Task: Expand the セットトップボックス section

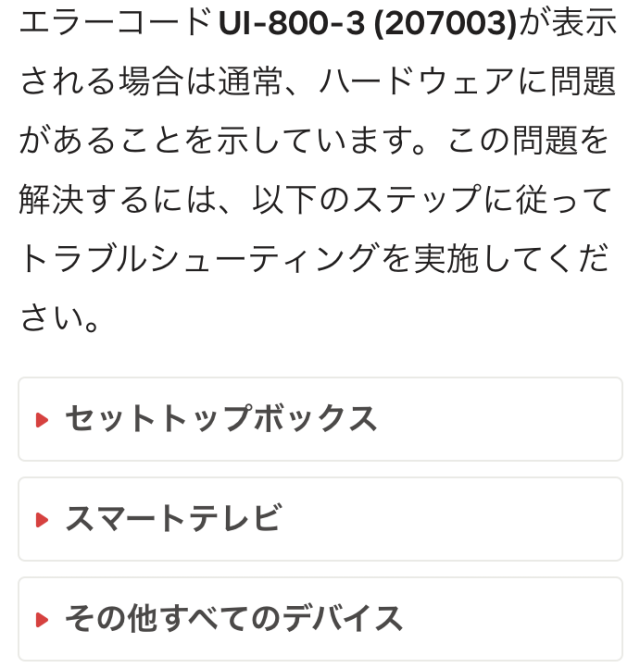Action: tap(220, 419)
